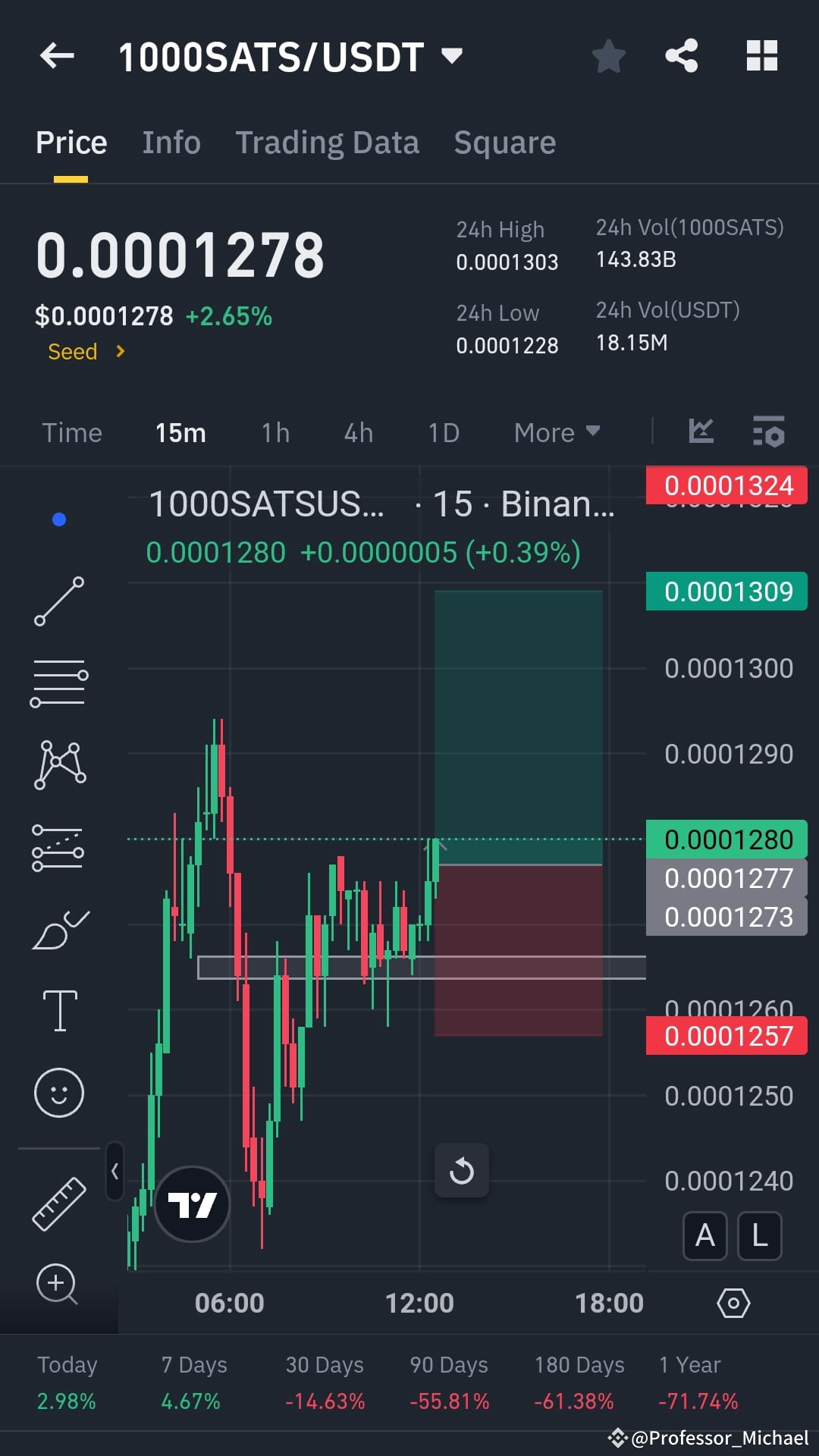819x1456 pixels.
Task: Collapse the drawing tools sidebar
Action: tap(115, 1172)
